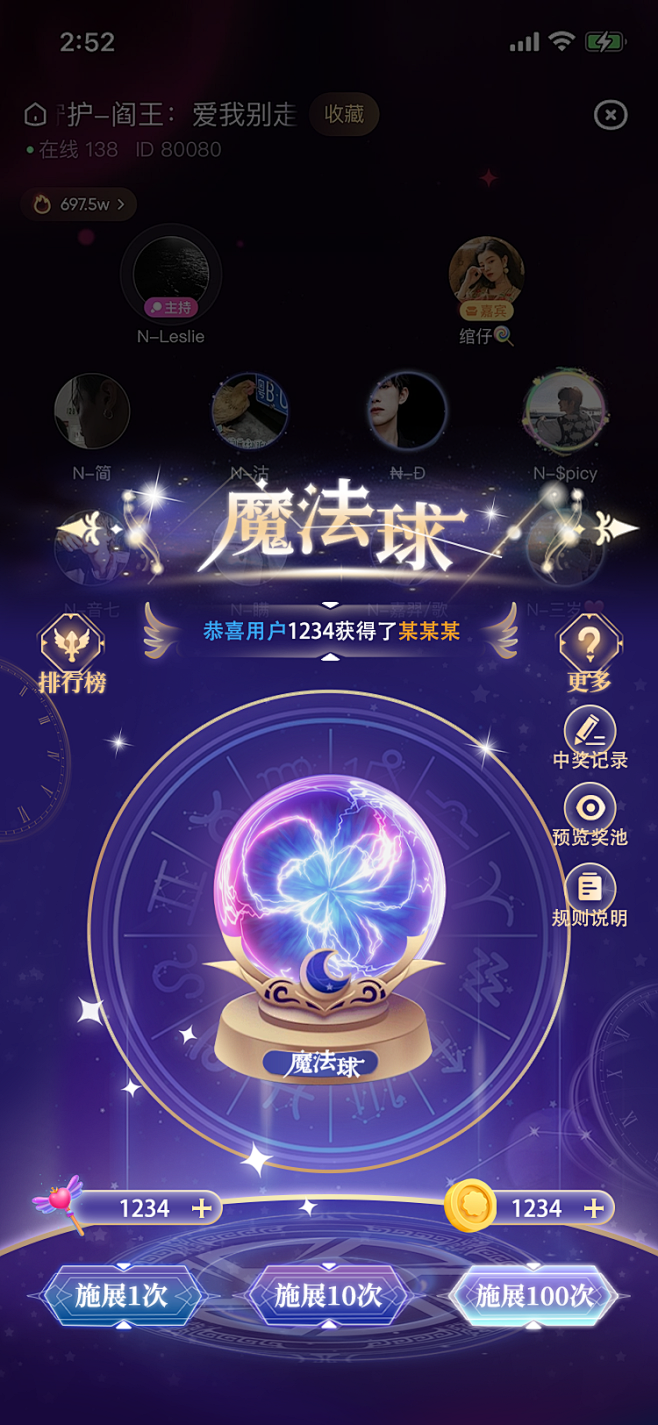The image size is (658, 1425).
Task: Open the 697.5w popularity chip
Action: 78,204
